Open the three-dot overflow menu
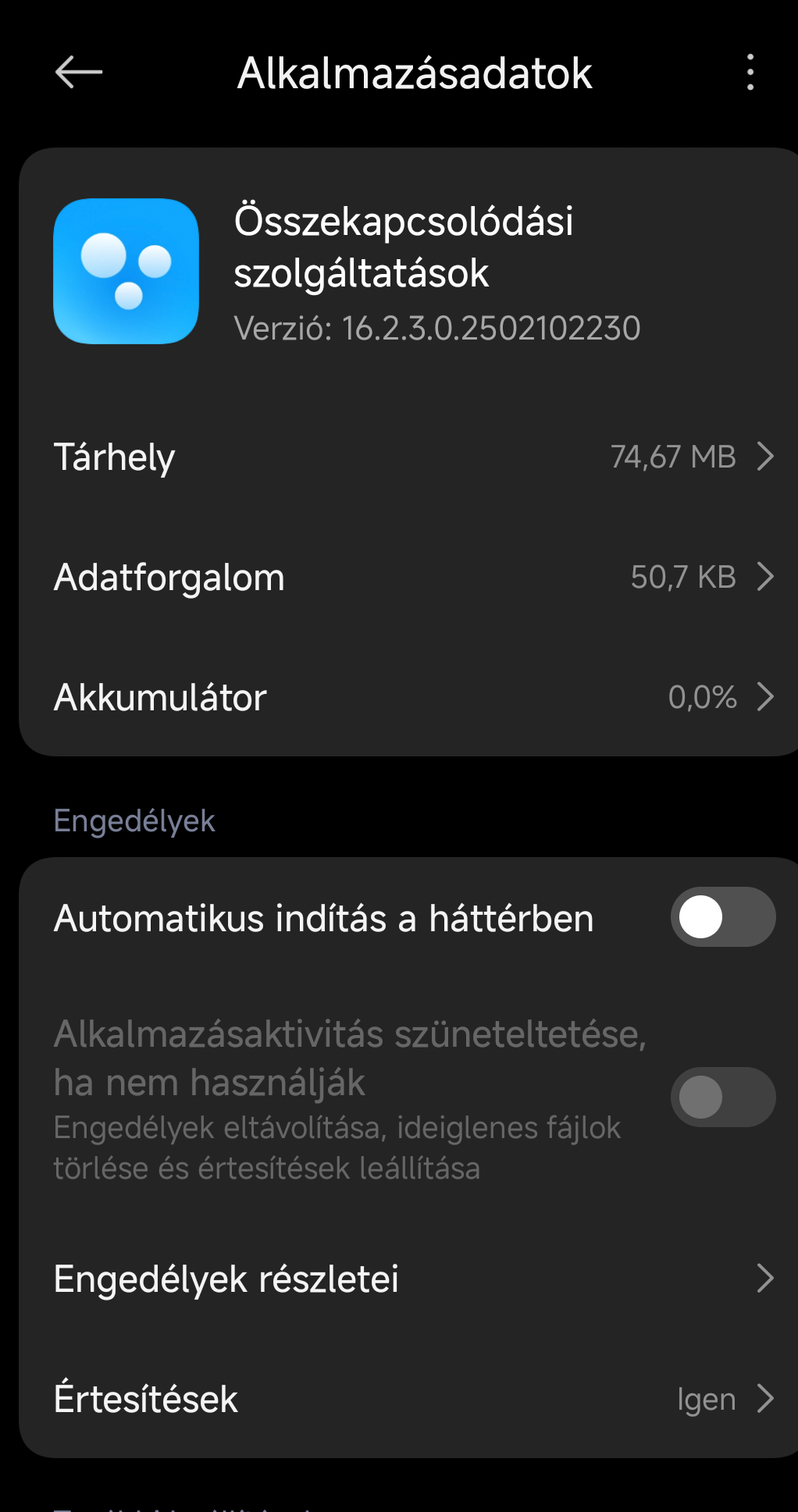798x1512 pixels. click(x=750, y=73)
